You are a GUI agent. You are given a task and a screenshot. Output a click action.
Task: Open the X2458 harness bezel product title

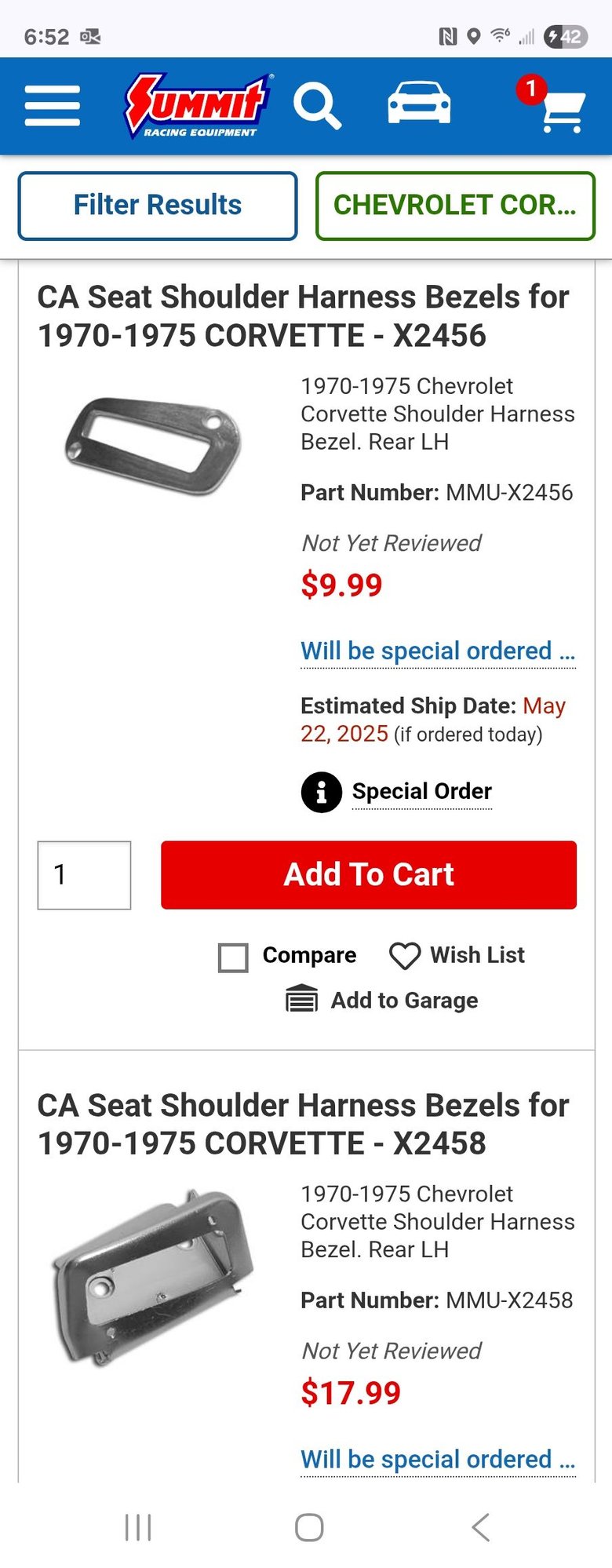click(x=303, y=1124)
